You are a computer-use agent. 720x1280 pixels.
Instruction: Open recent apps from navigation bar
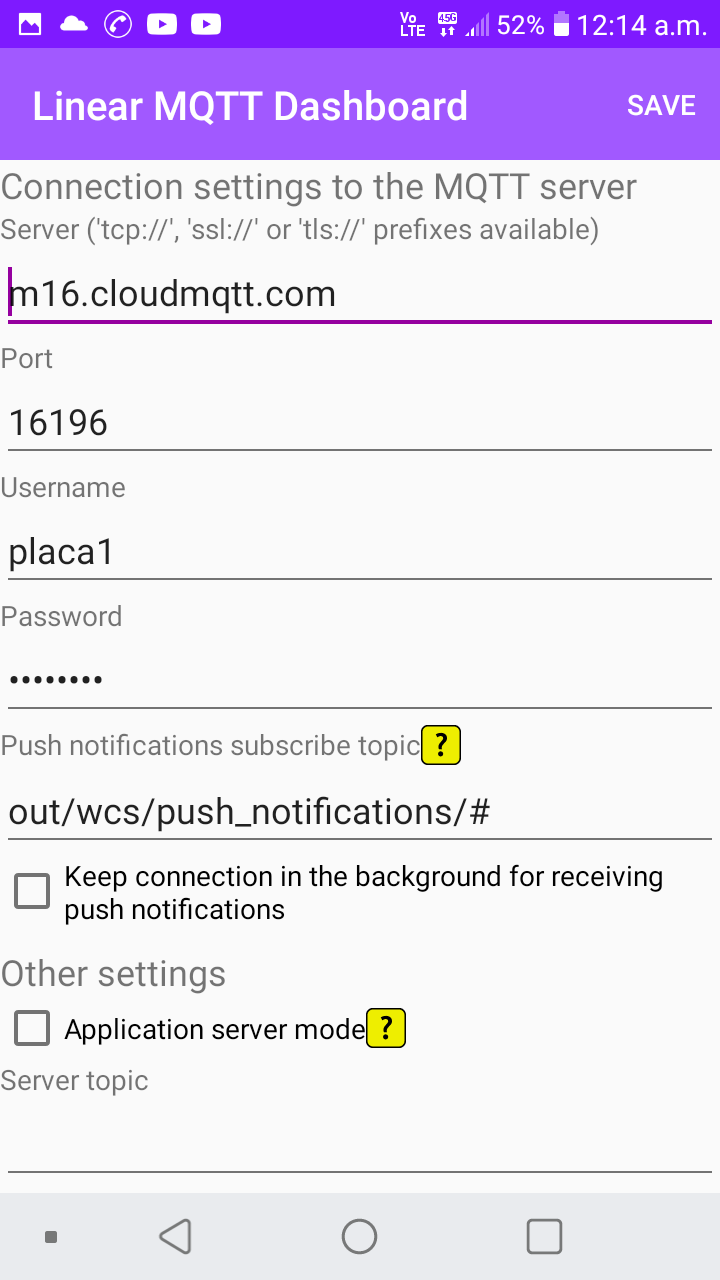(544, 1237)
